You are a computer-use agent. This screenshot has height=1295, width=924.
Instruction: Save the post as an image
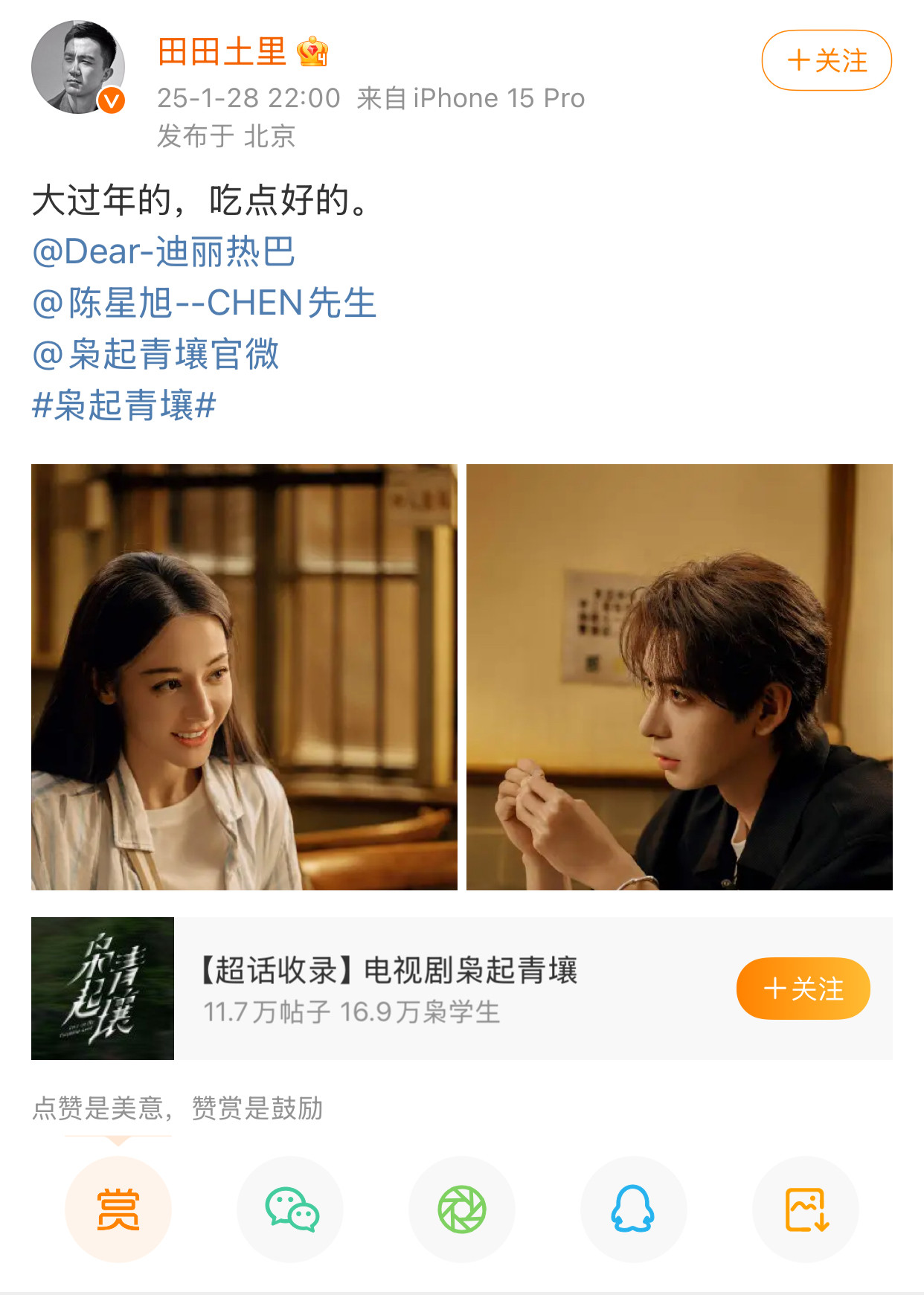tap(806, 1209)
